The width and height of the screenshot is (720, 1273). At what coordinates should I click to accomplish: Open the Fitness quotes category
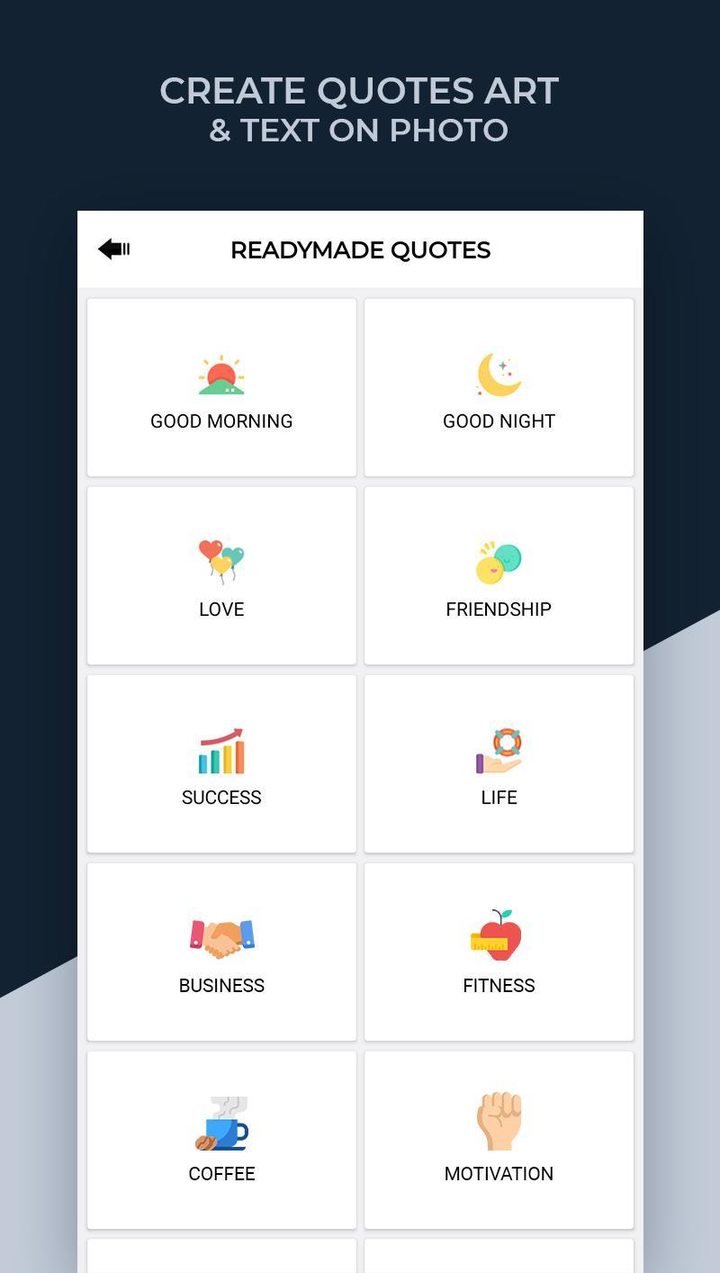click(x=498, y=950)
